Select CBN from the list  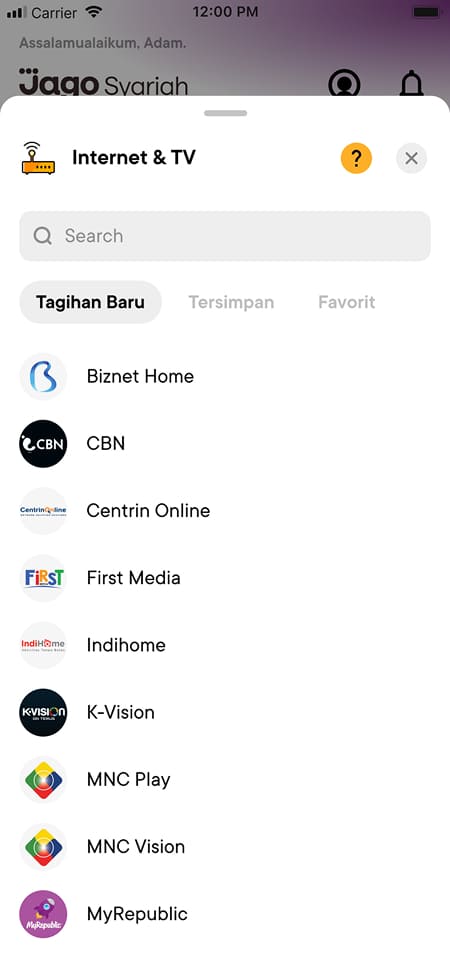pyautogui.click(x=225, y=444)
